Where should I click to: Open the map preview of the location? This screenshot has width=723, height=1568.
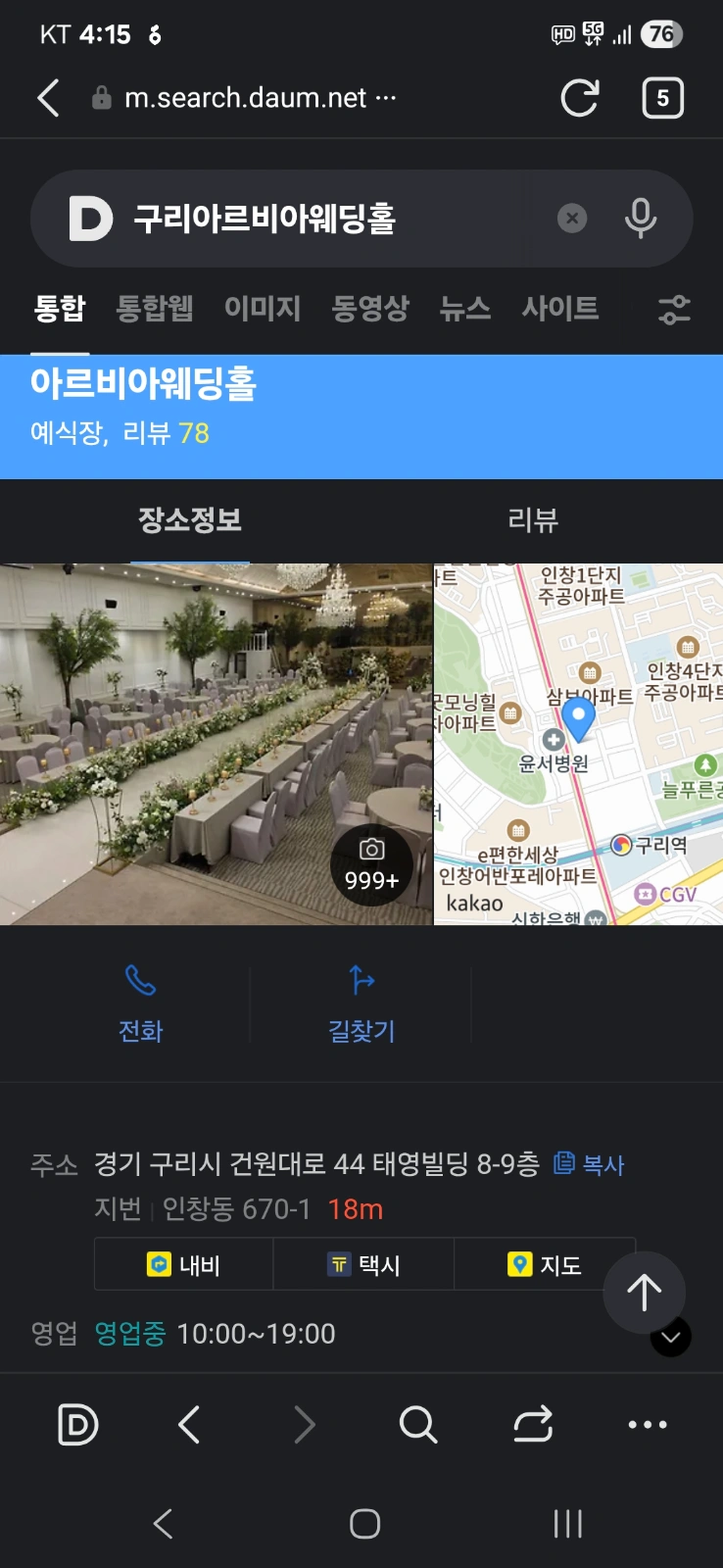[x=579, y=744]
